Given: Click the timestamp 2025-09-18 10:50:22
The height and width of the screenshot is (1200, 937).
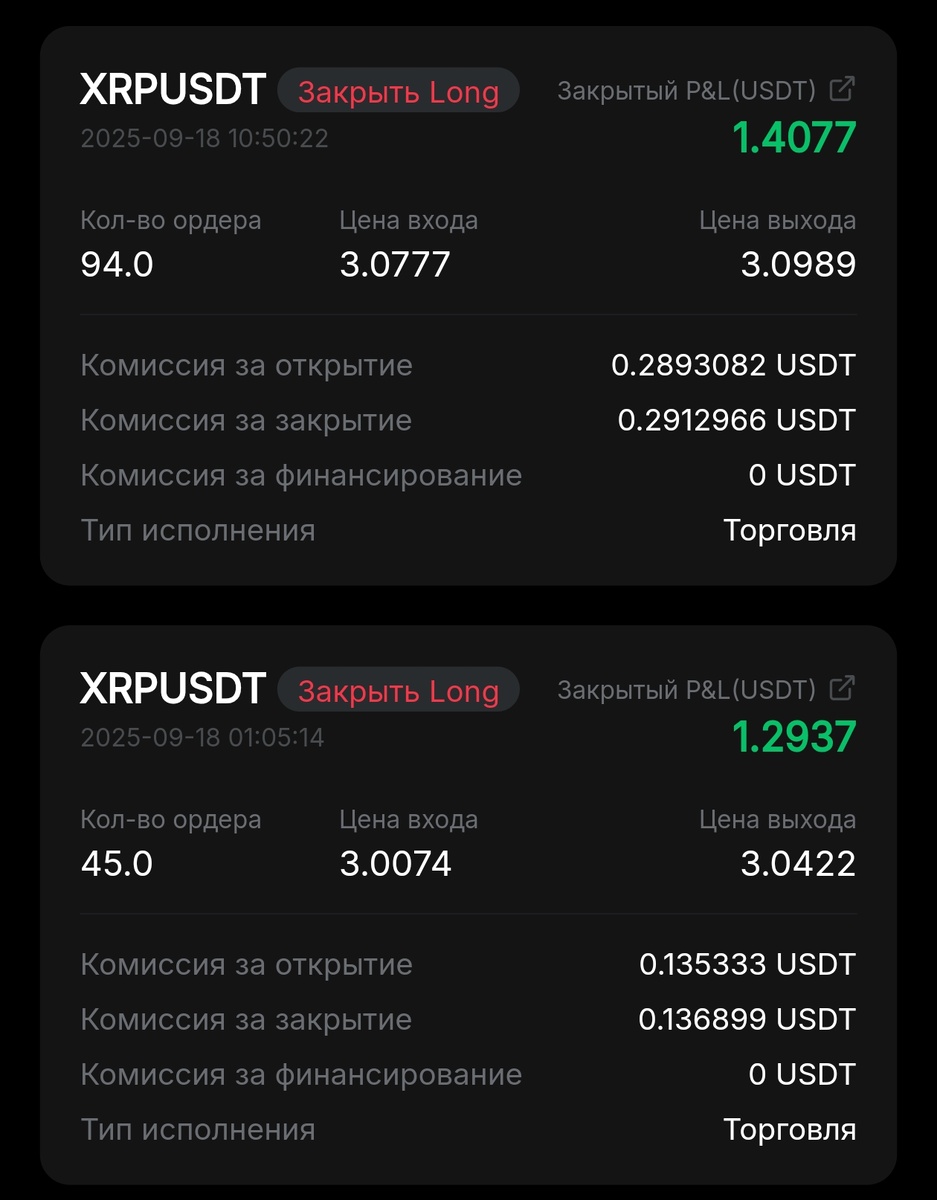Looking at the screenshot, I should pos(204,138).
